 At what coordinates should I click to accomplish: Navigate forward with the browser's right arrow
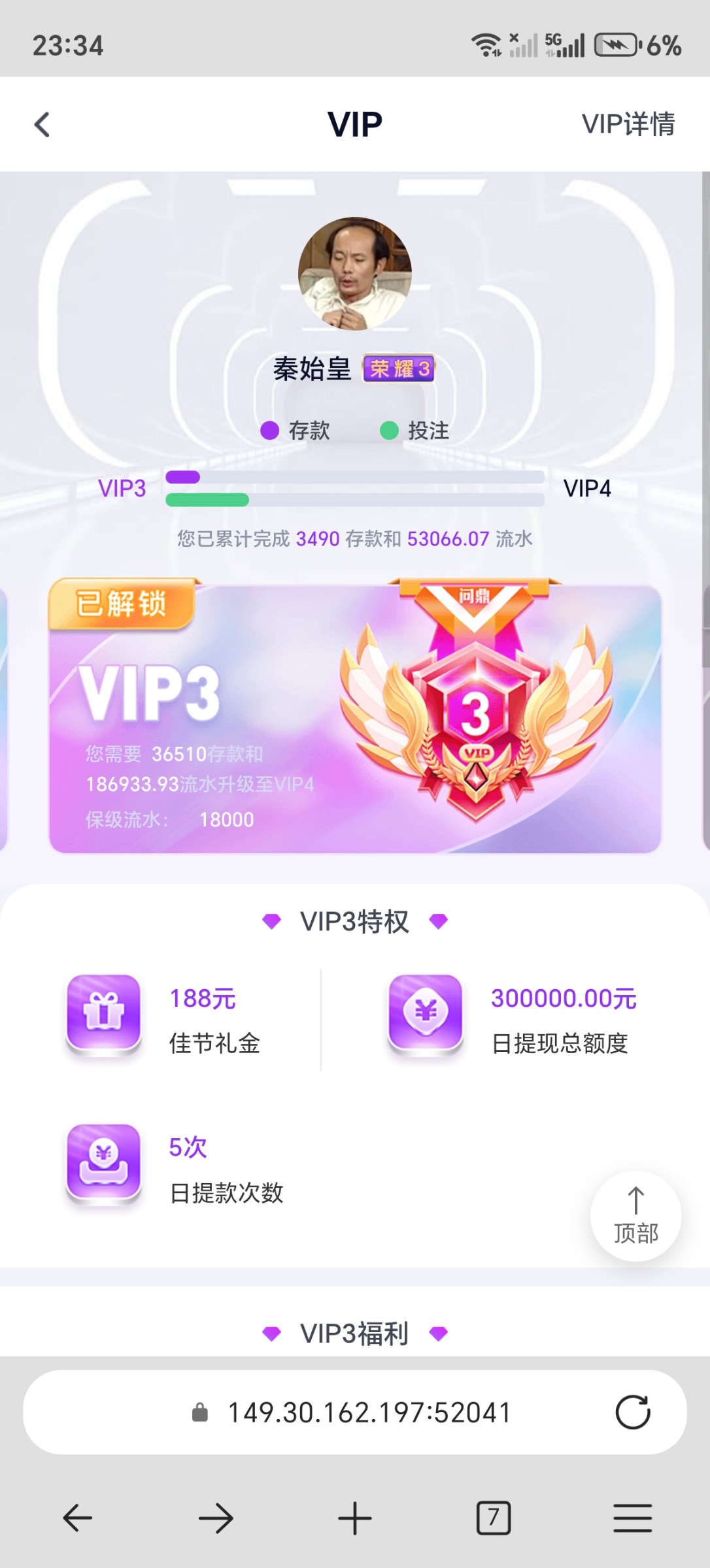click(x=216, y=1518)
